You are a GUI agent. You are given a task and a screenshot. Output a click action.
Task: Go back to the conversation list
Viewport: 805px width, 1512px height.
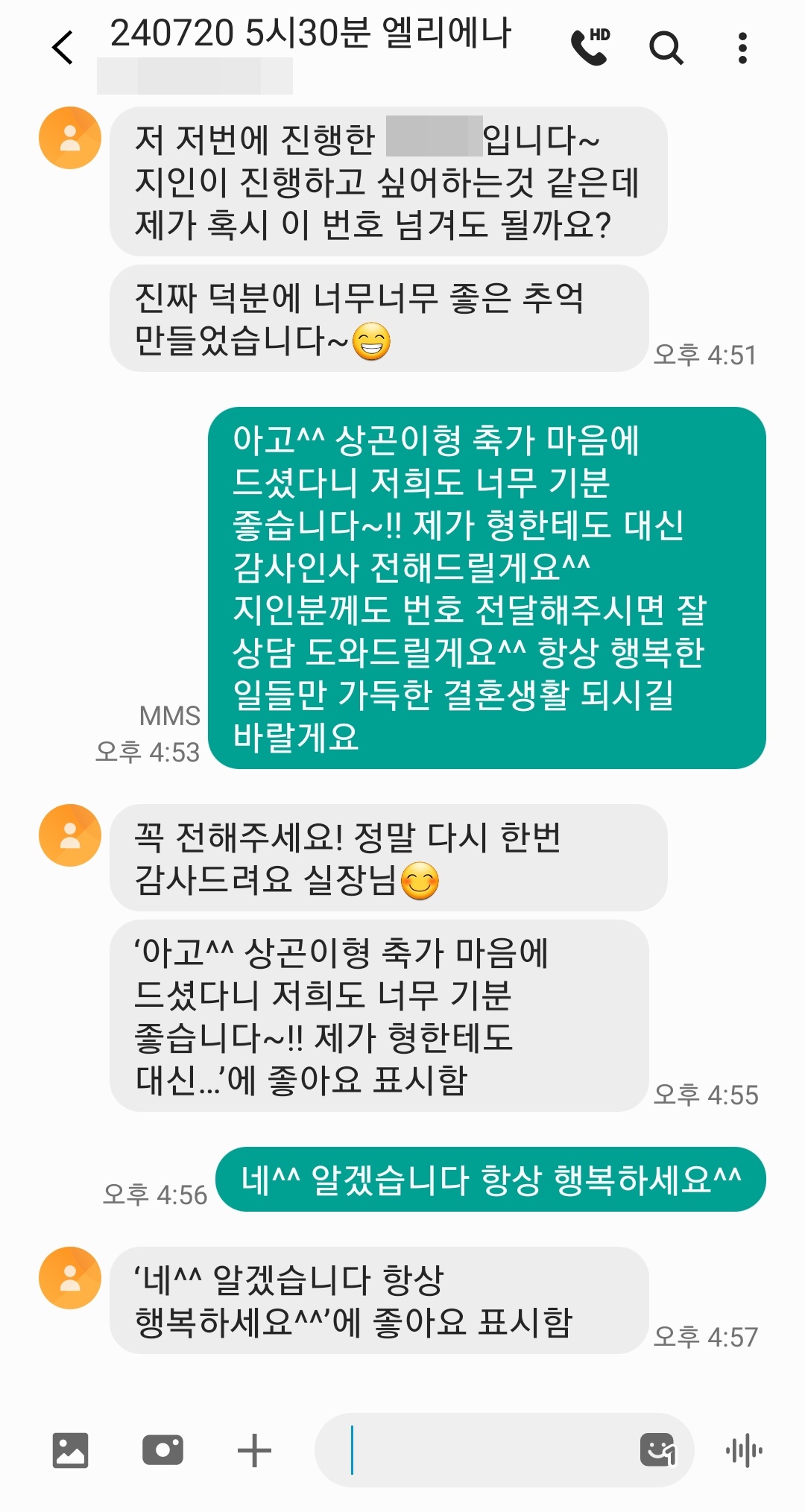coord(63,48)
